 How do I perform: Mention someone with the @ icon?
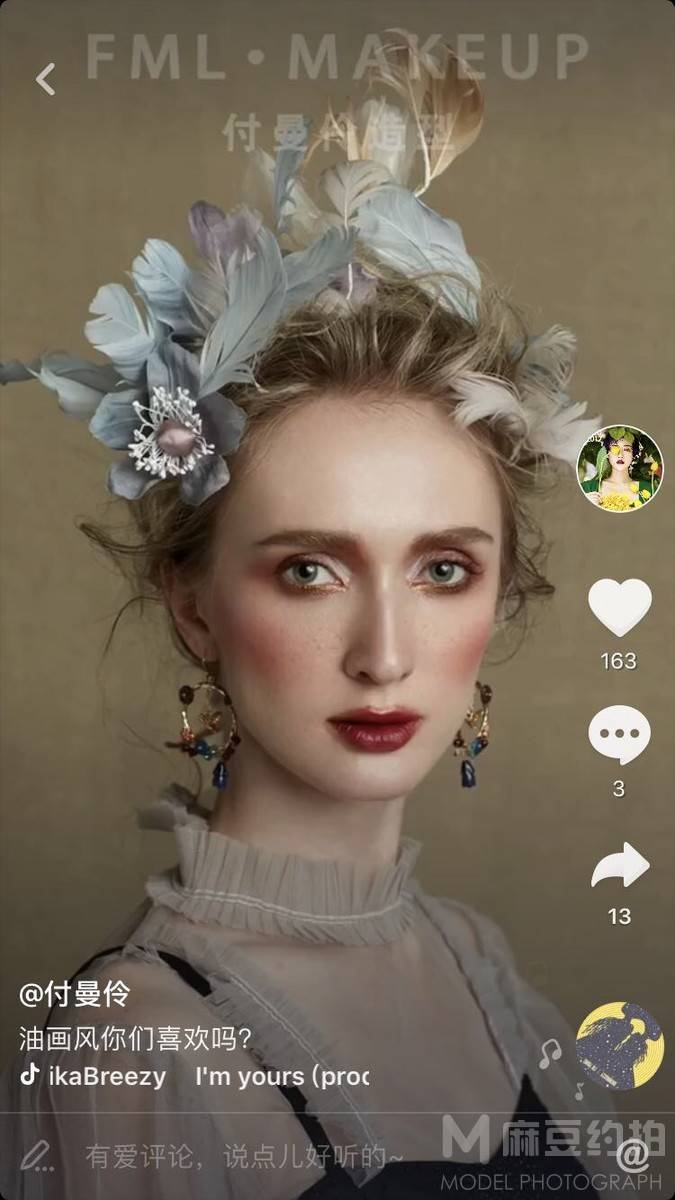(x=632, y=1155)
